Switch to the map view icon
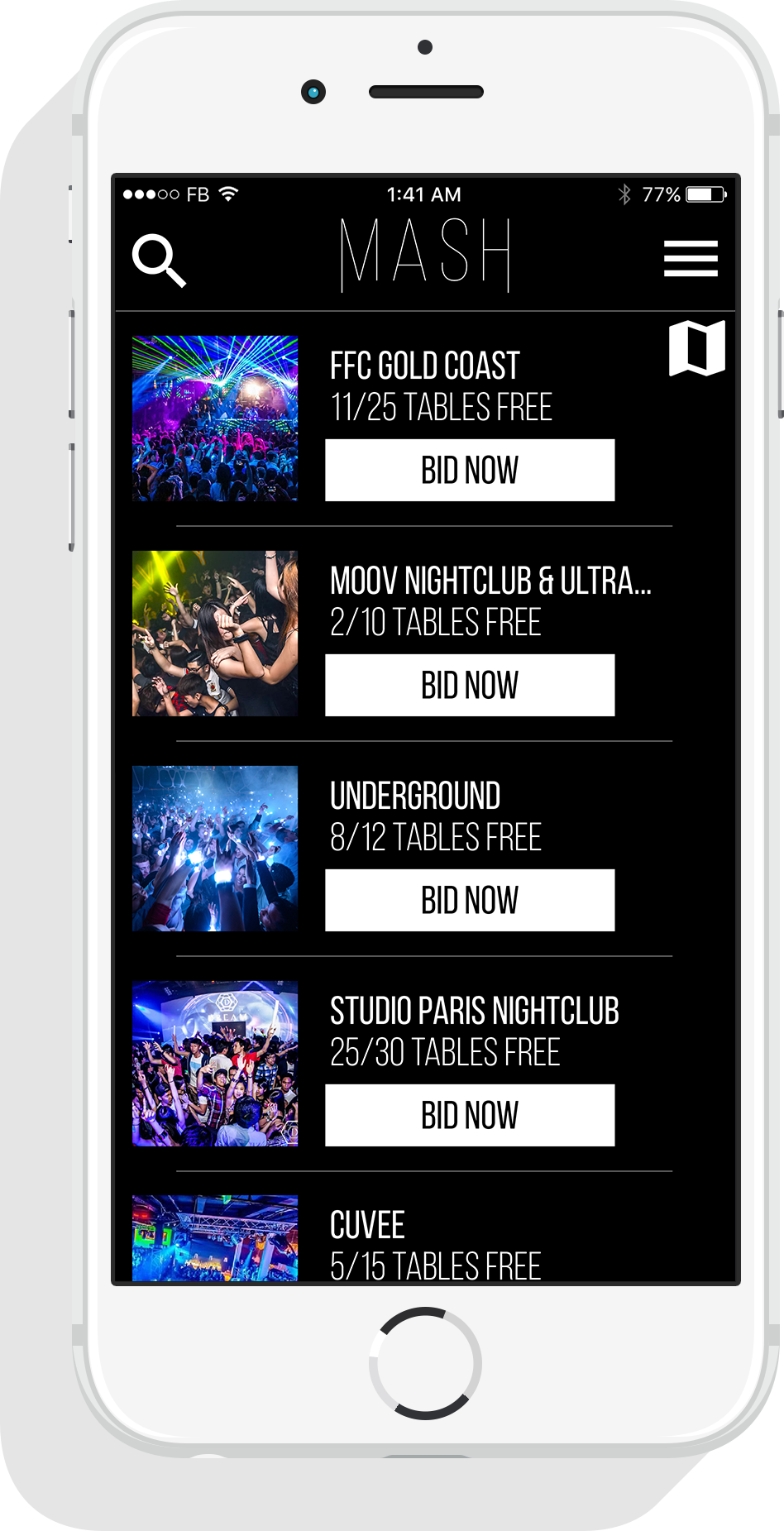784x1531 pixels. [x=697, y=348]
